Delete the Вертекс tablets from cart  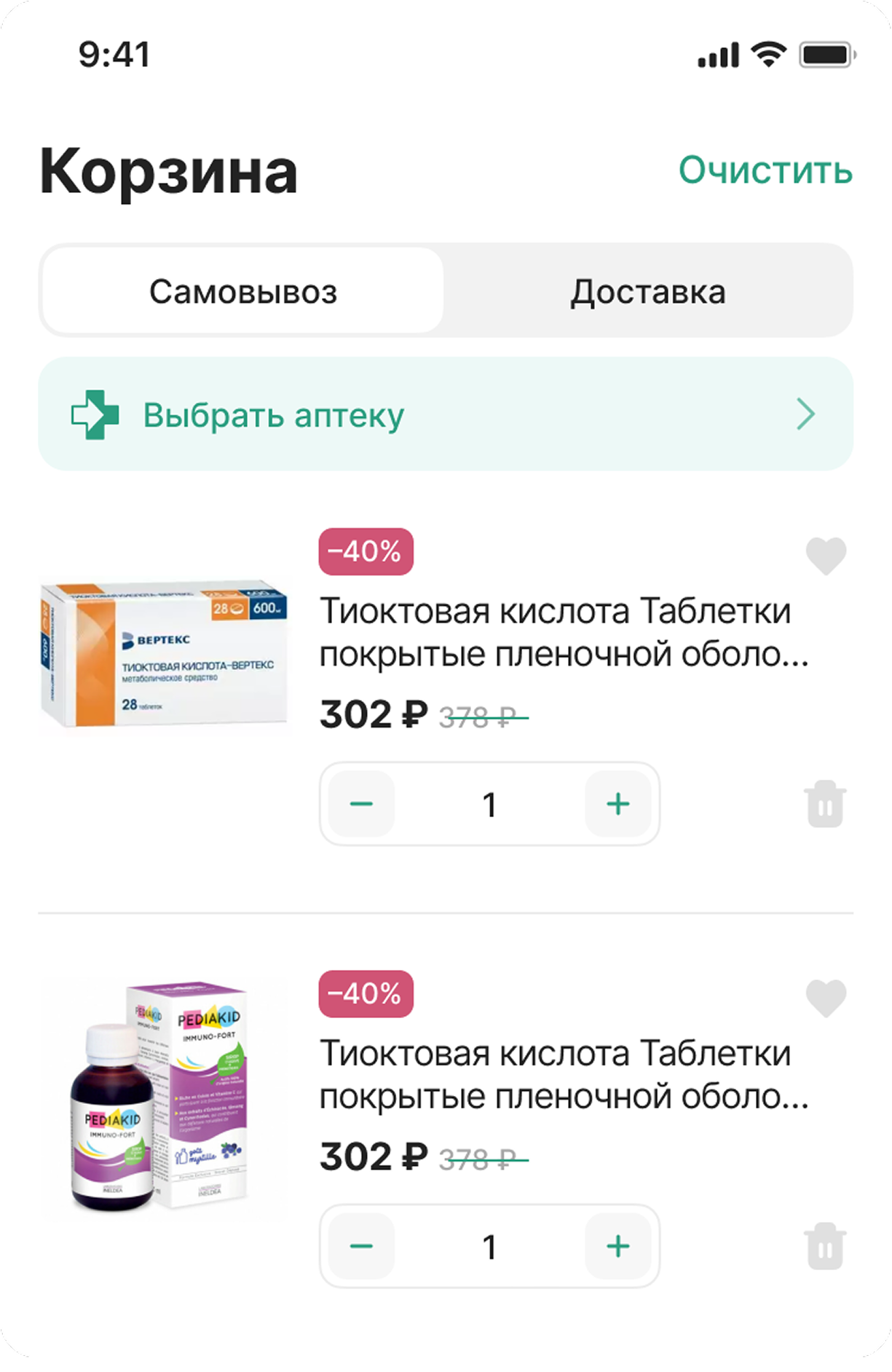pos(825,804)
